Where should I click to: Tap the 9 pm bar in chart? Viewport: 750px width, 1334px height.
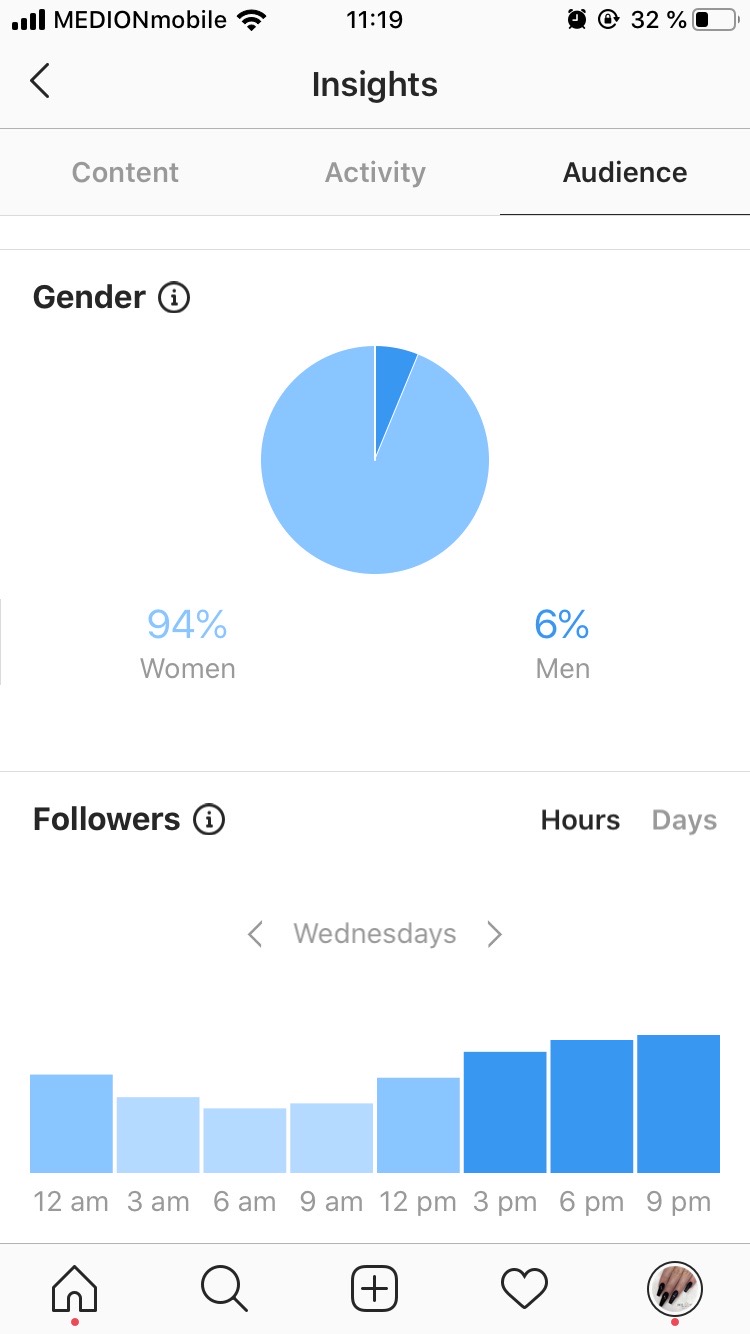(678, 1104)
